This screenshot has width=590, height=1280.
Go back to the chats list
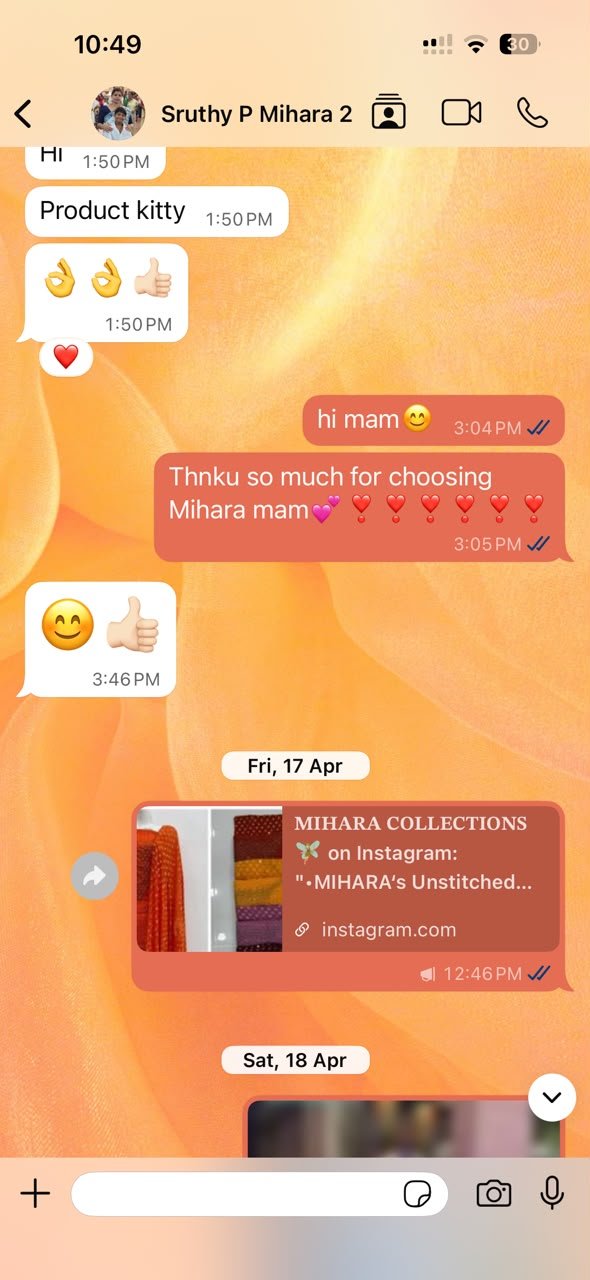point(24,114)
